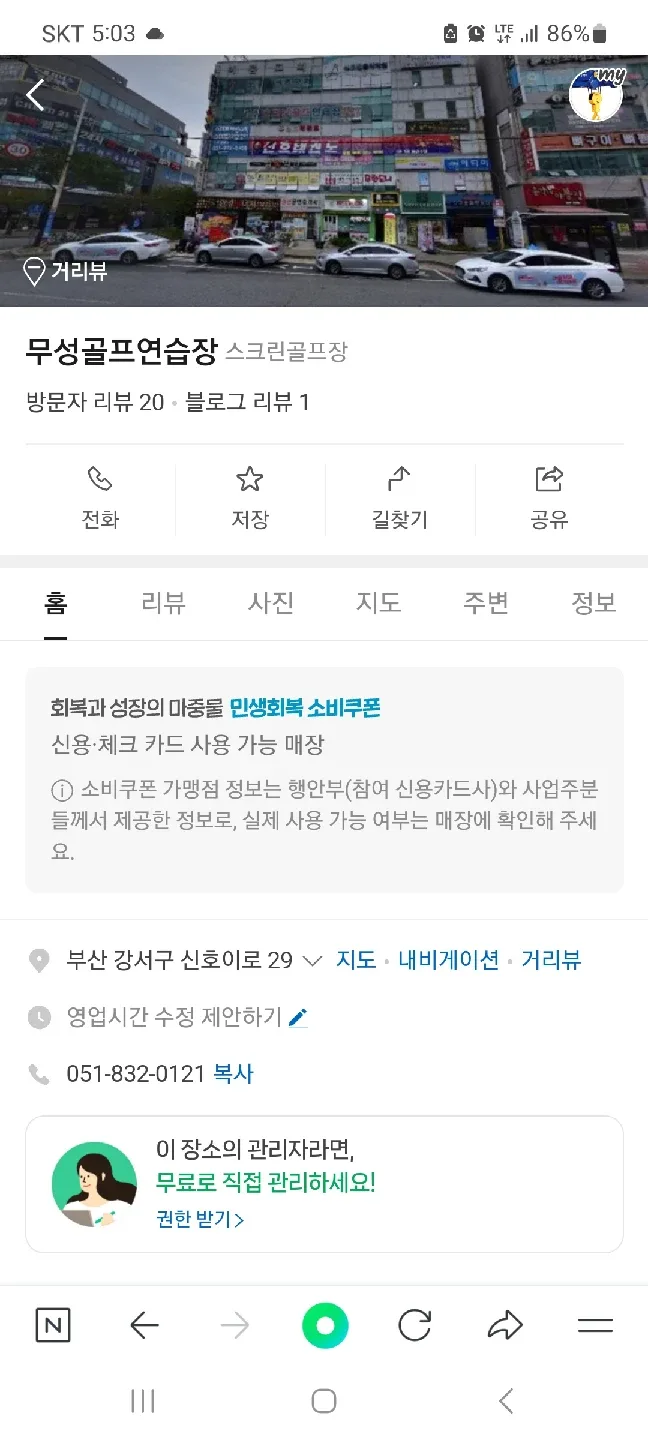Get directions with 길찾기
648x1440 pixels.
[399, 497]
